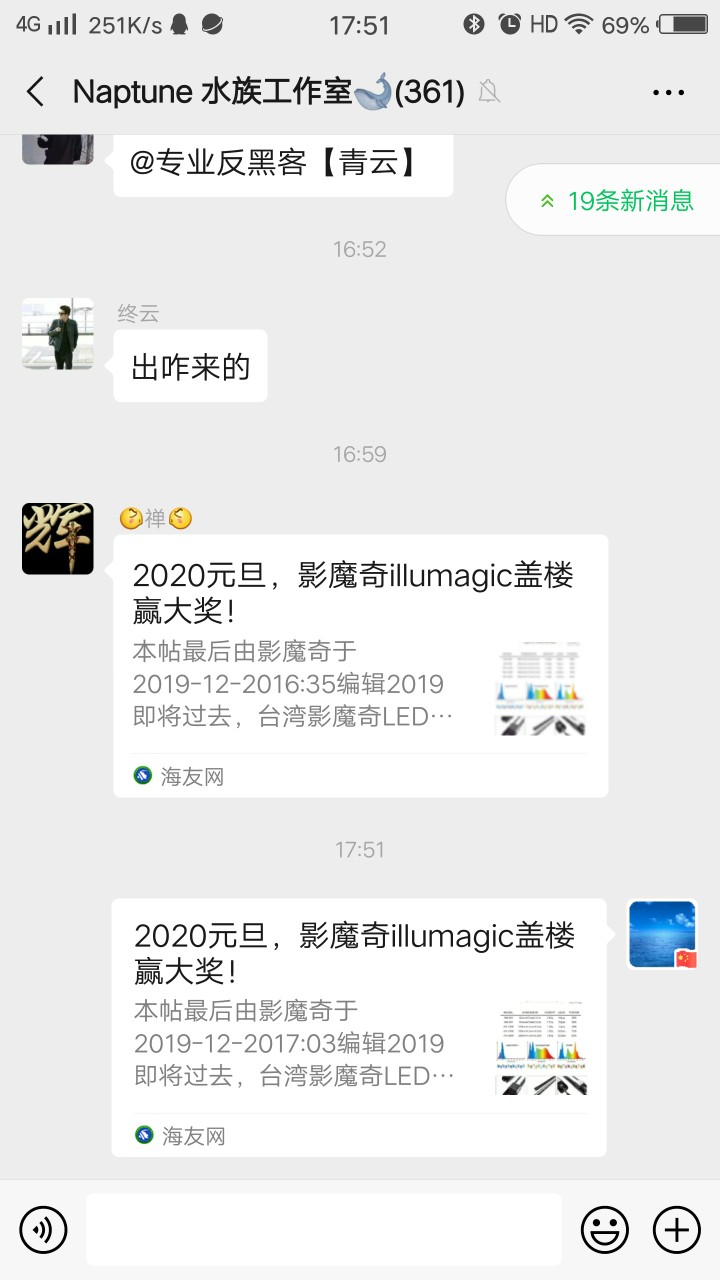
Task: Open the plus attachments menu
Action: pos(677,1229)
